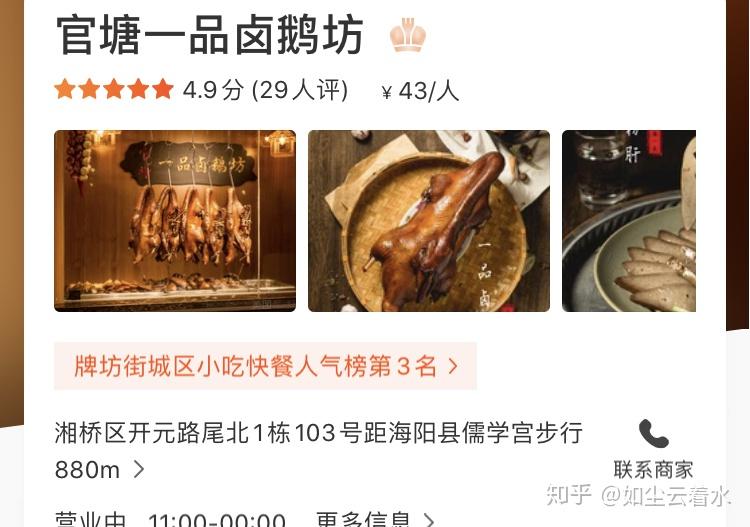The image size is (750, 527).
Task: Expand 更多信息 for business details
Action: pos(375,520)
